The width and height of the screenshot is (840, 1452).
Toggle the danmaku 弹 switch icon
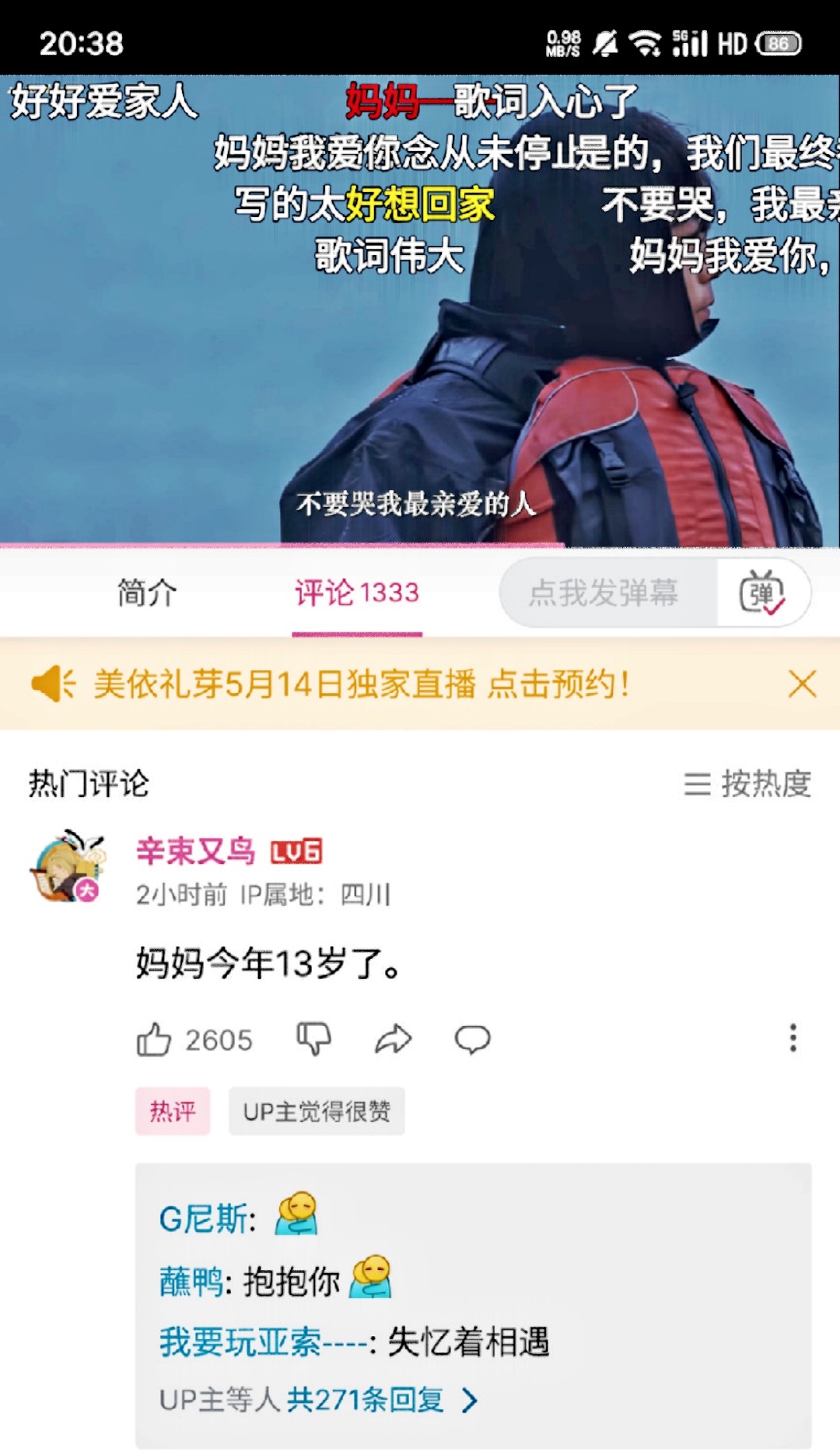point(762,593)
